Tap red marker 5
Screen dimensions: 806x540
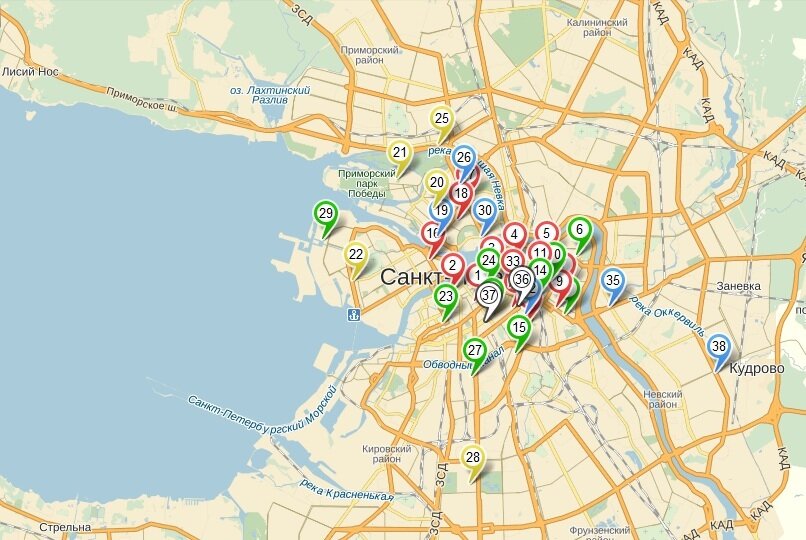tap(546, 233)
